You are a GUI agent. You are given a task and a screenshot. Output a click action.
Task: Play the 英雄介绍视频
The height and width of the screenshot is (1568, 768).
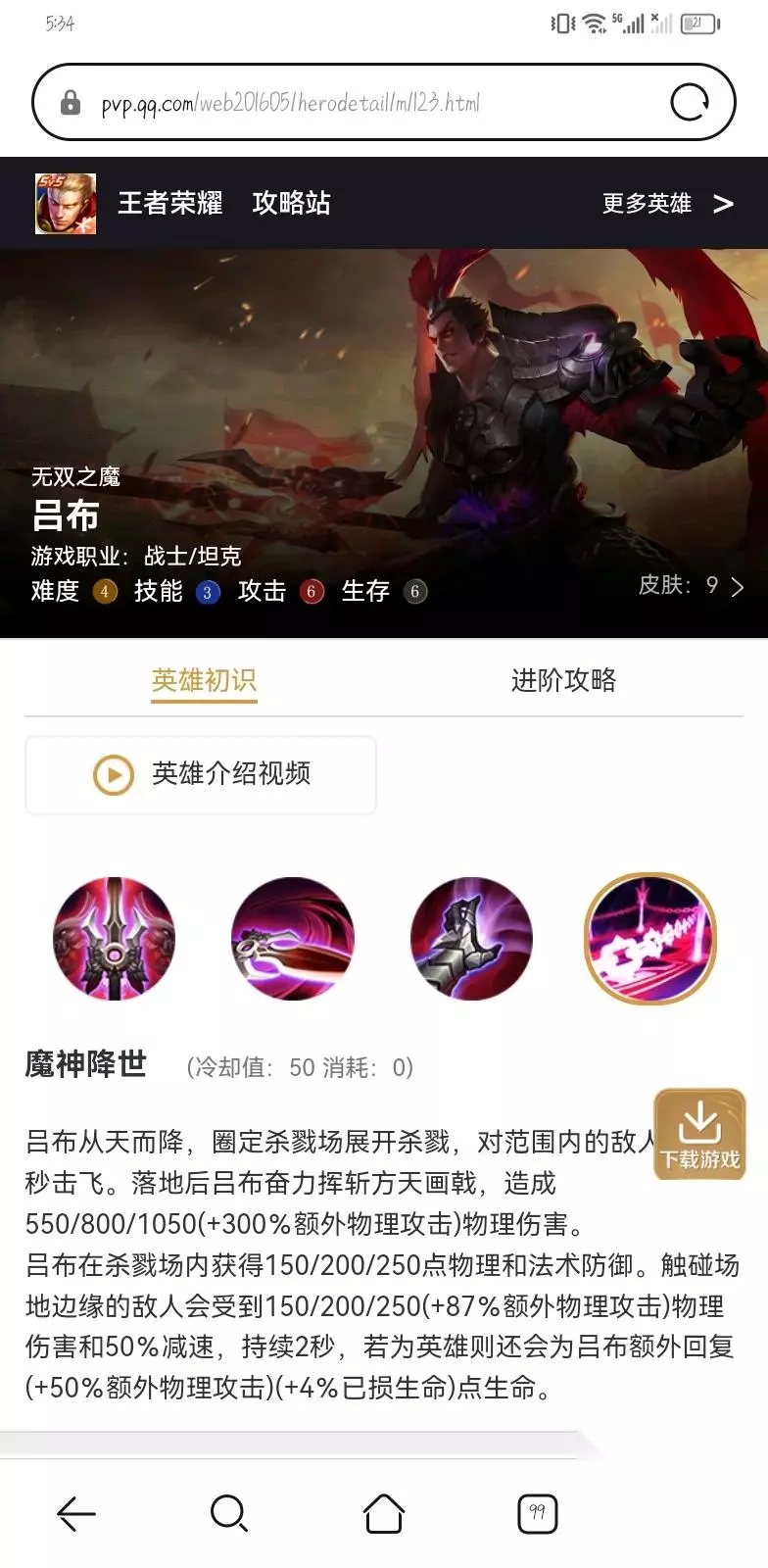(201, 774)
